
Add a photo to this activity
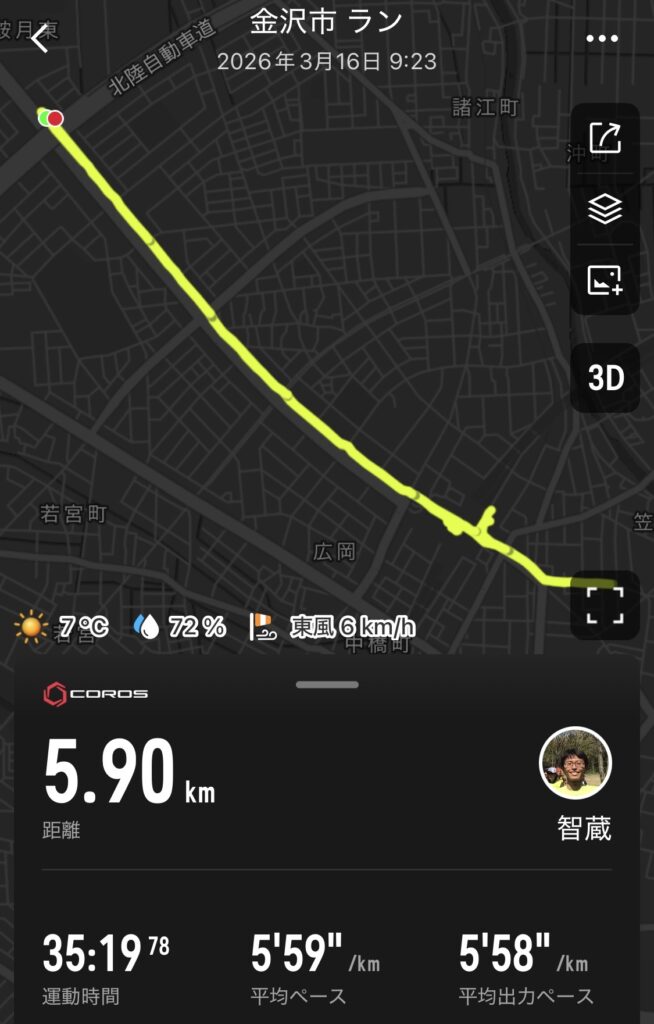pos(605,280)
